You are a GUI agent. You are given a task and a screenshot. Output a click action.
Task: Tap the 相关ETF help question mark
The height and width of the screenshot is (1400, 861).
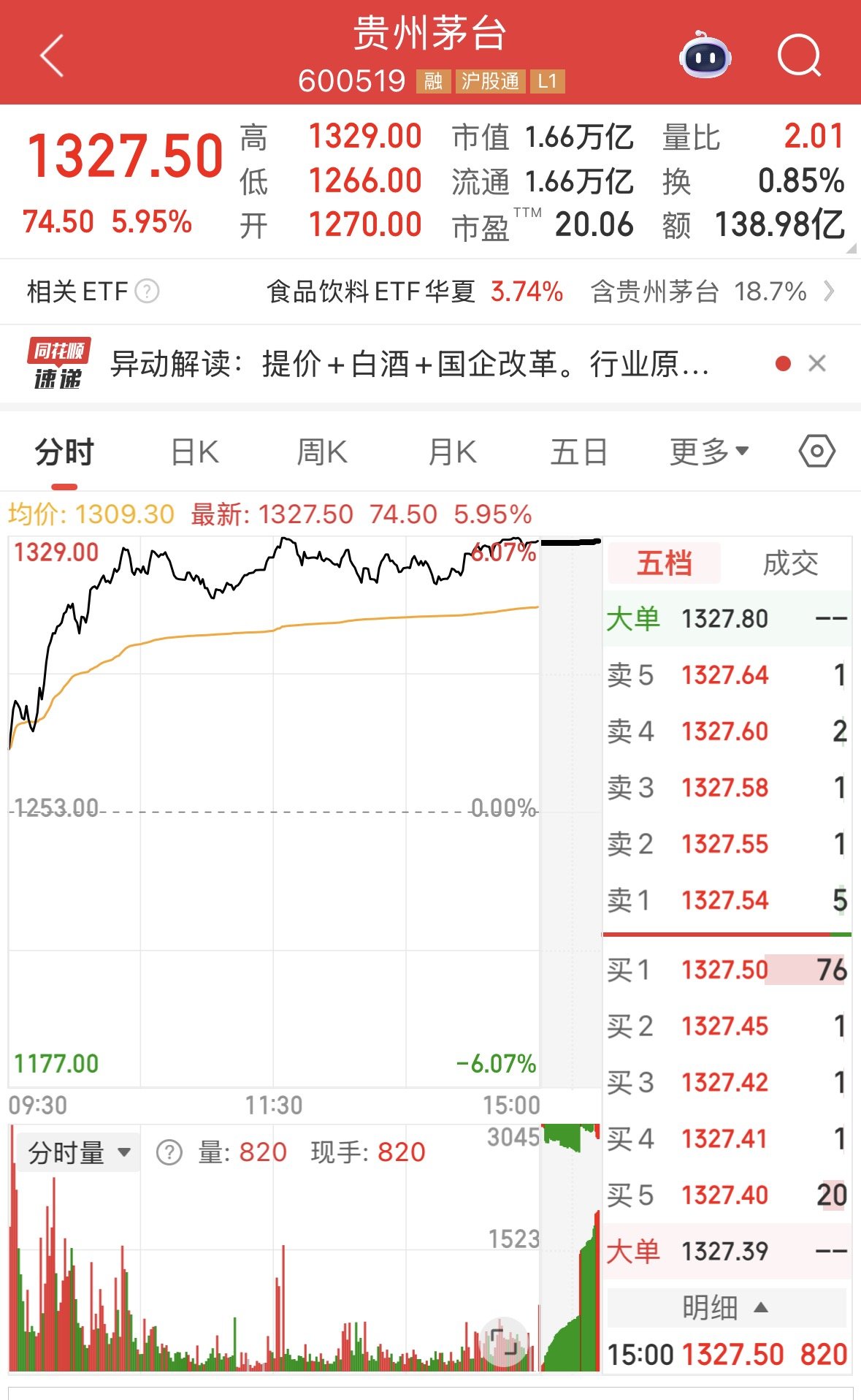(x=147, y=292)
